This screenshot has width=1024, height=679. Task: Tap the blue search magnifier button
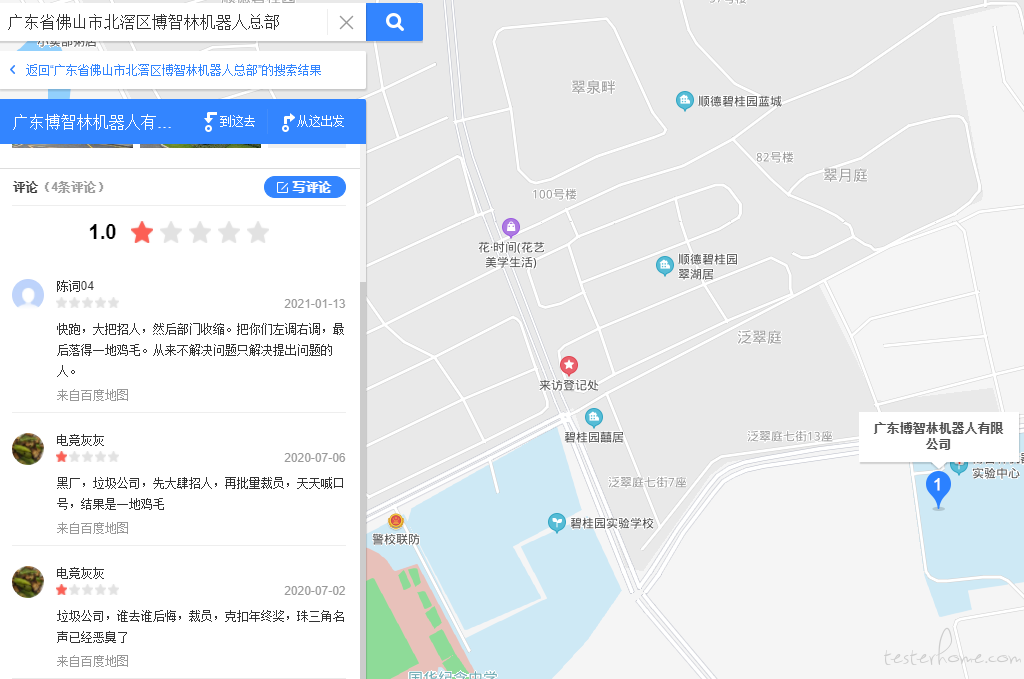pyautogui.click(x=394, y=22)
